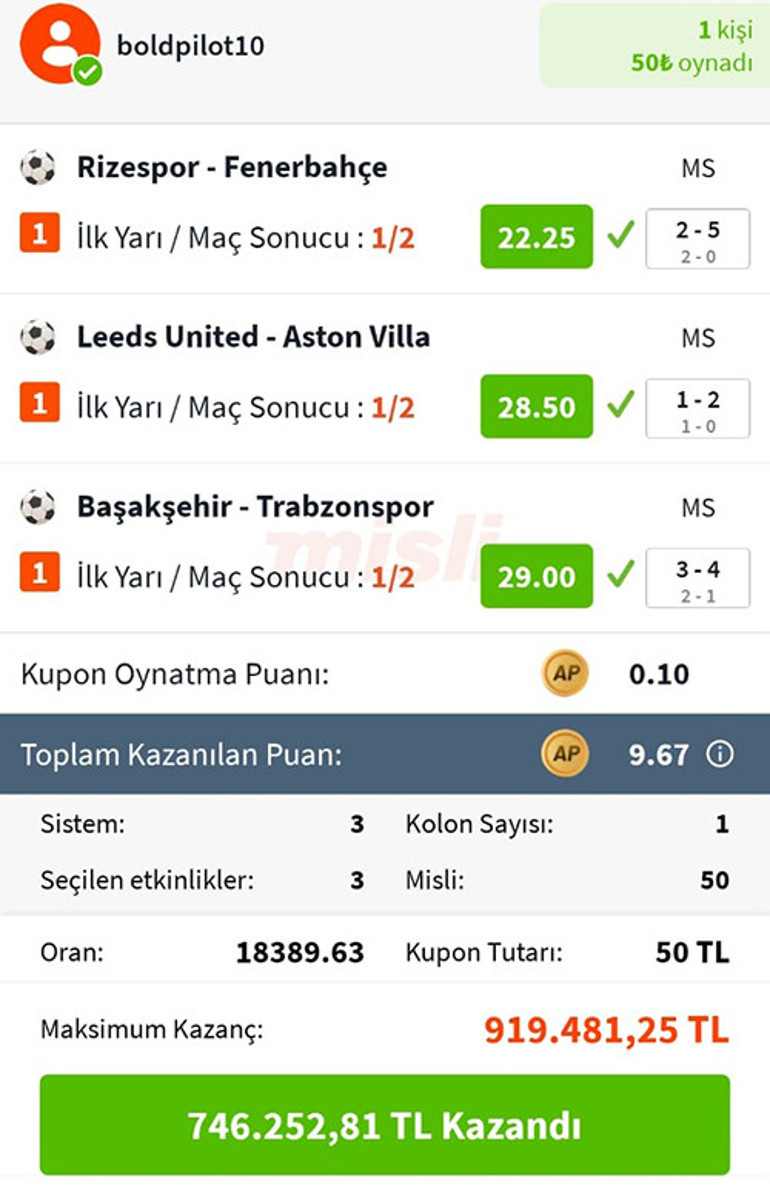
Task: Expand the 2-5 score box for Rizespor match
Action: tap(698, 237)
